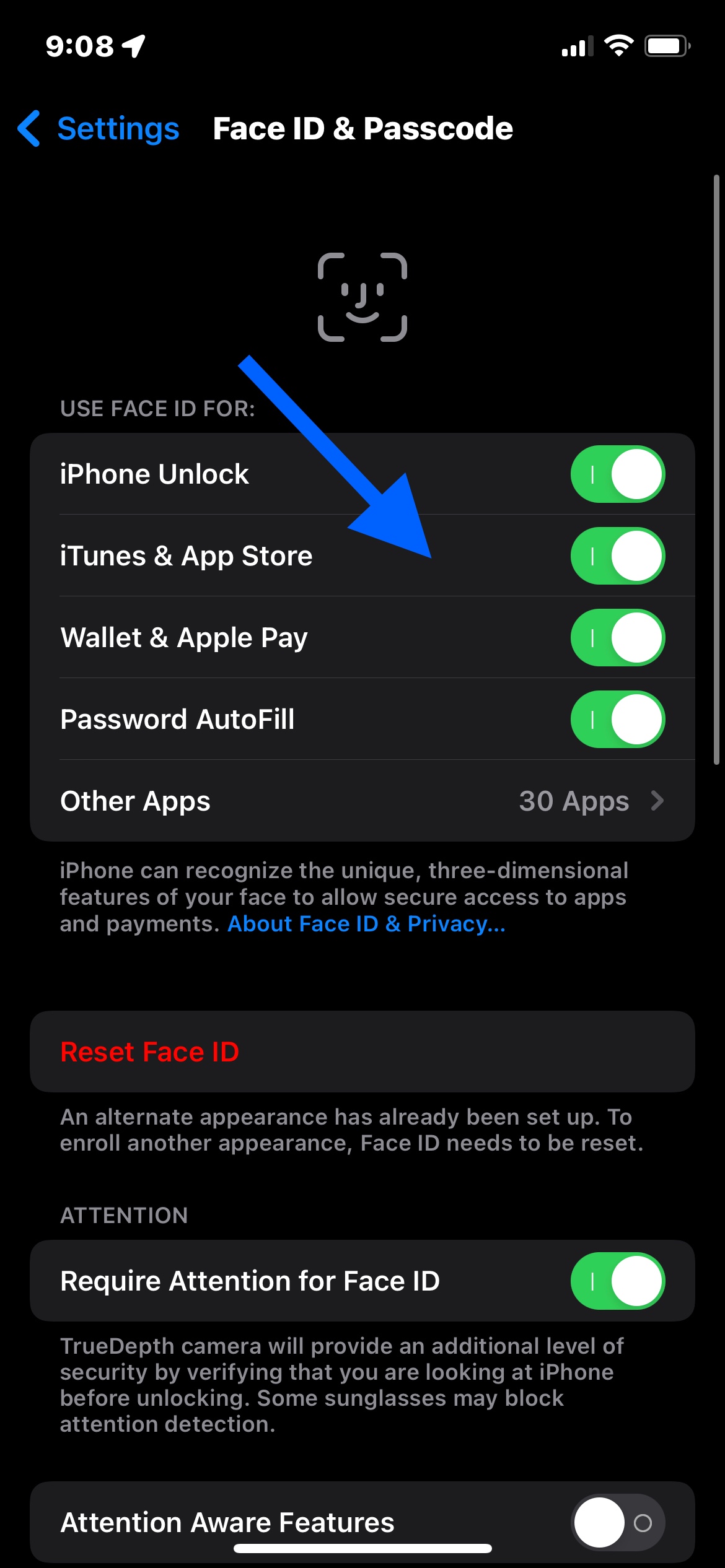Image resolution: width=725 pixels, height=1568 pixels.
Task: Go back to Settings
Action: tap(99, 129)
